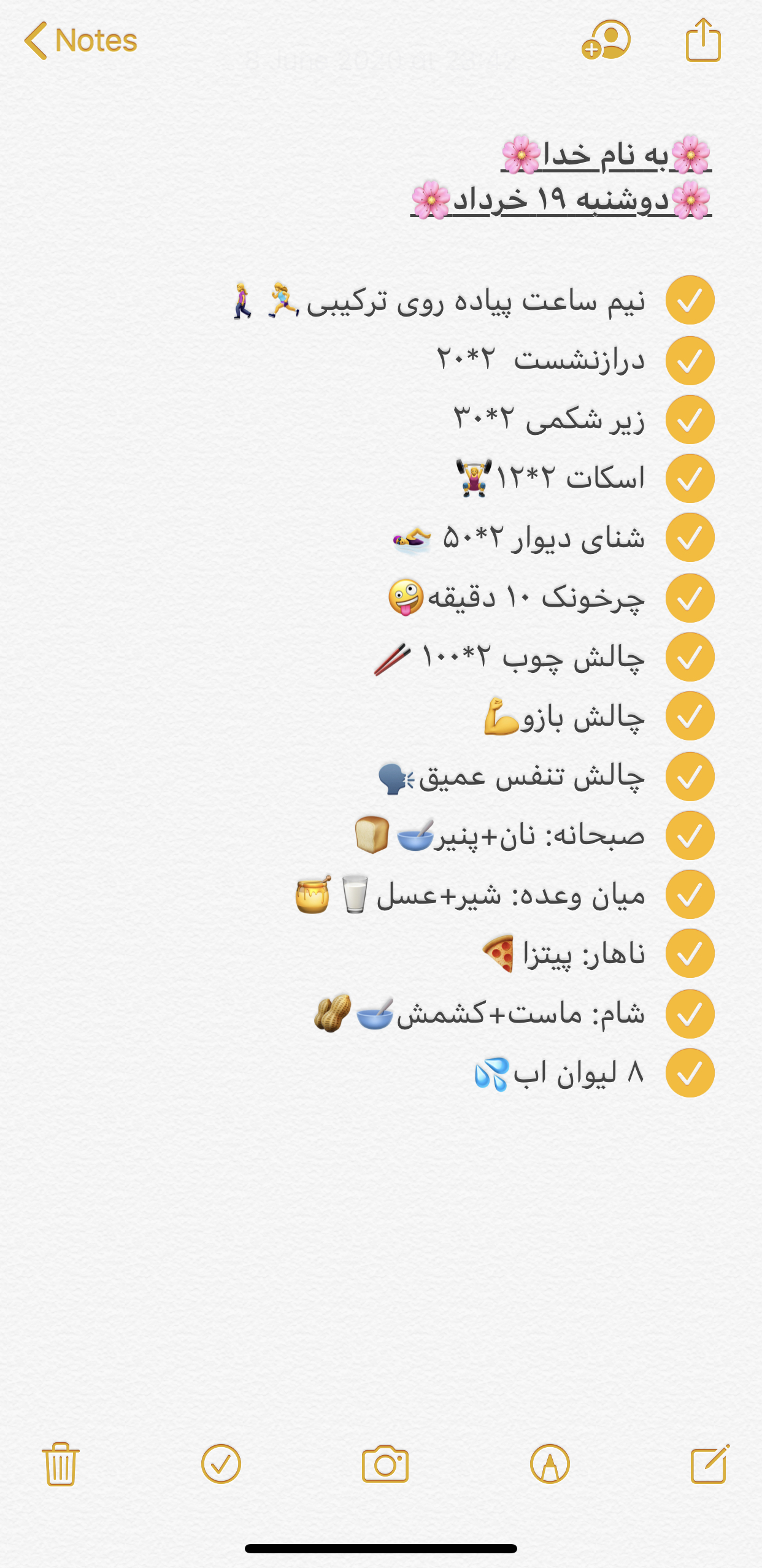
Task: Uncheck the زیر شکمی ۲*۳۰ item
Action: (690, 420)
